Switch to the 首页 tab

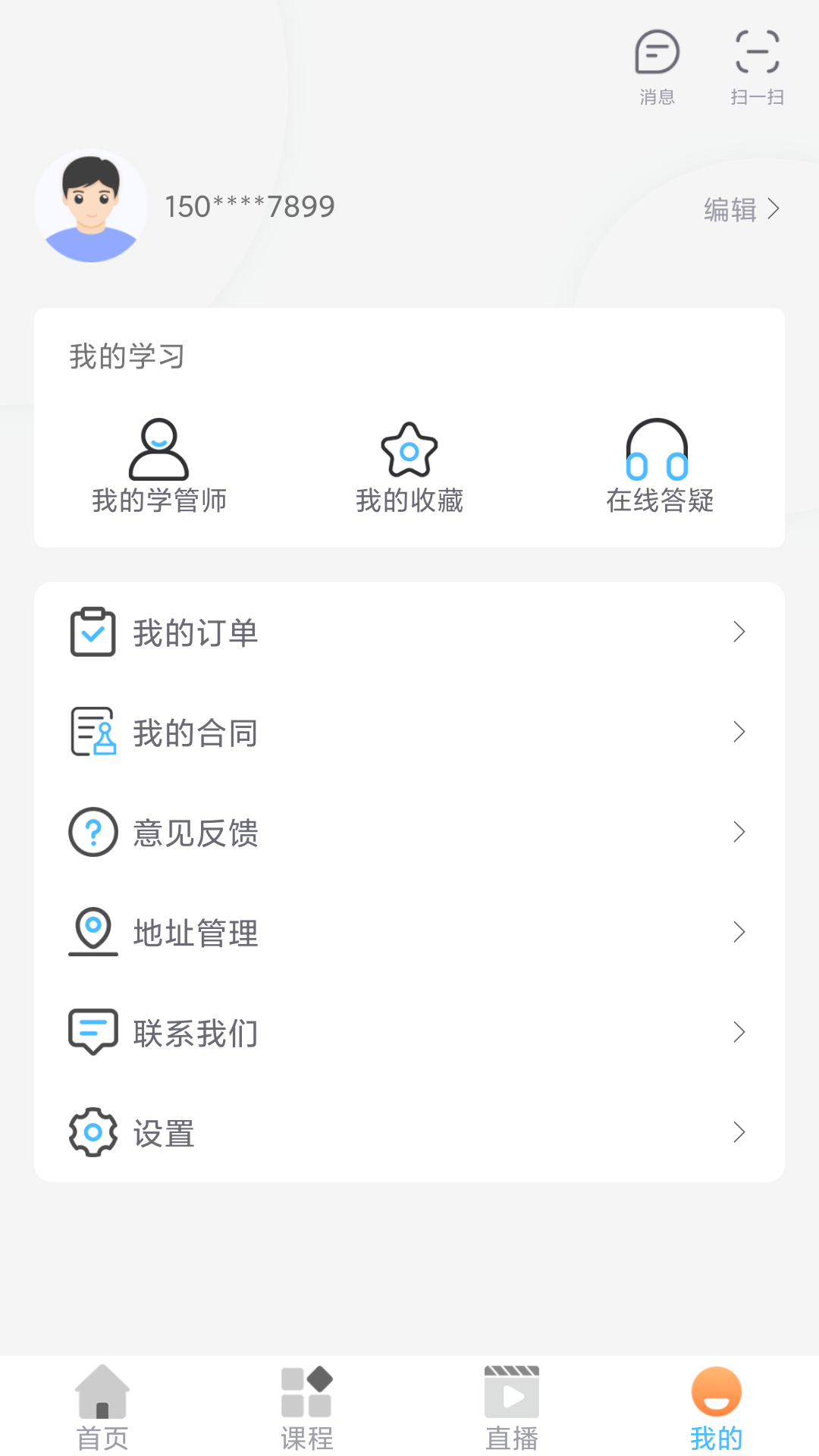(102, 1407)
